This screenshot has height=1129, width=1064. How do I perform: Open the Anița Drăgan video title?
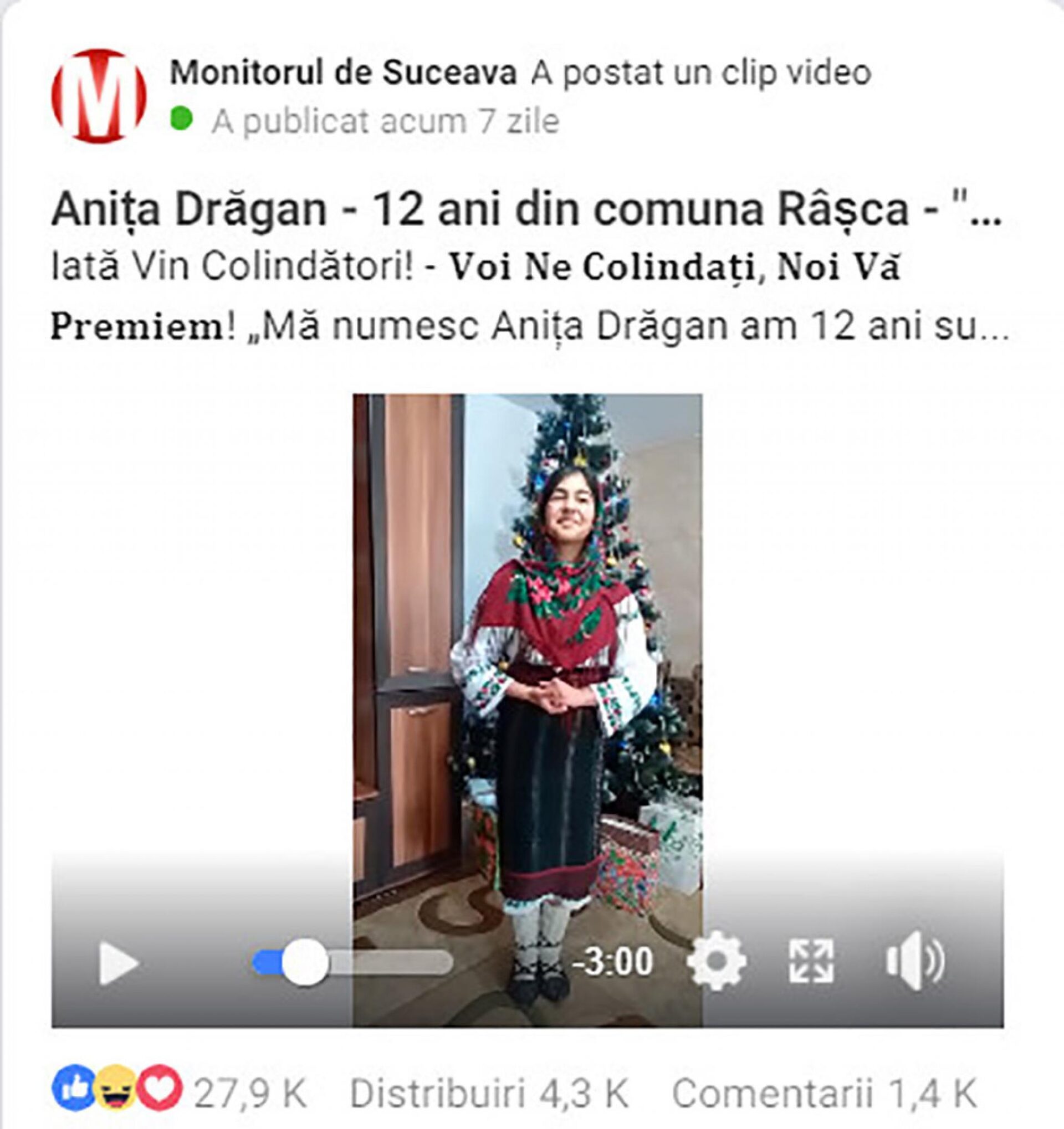[x=525, y=210]
